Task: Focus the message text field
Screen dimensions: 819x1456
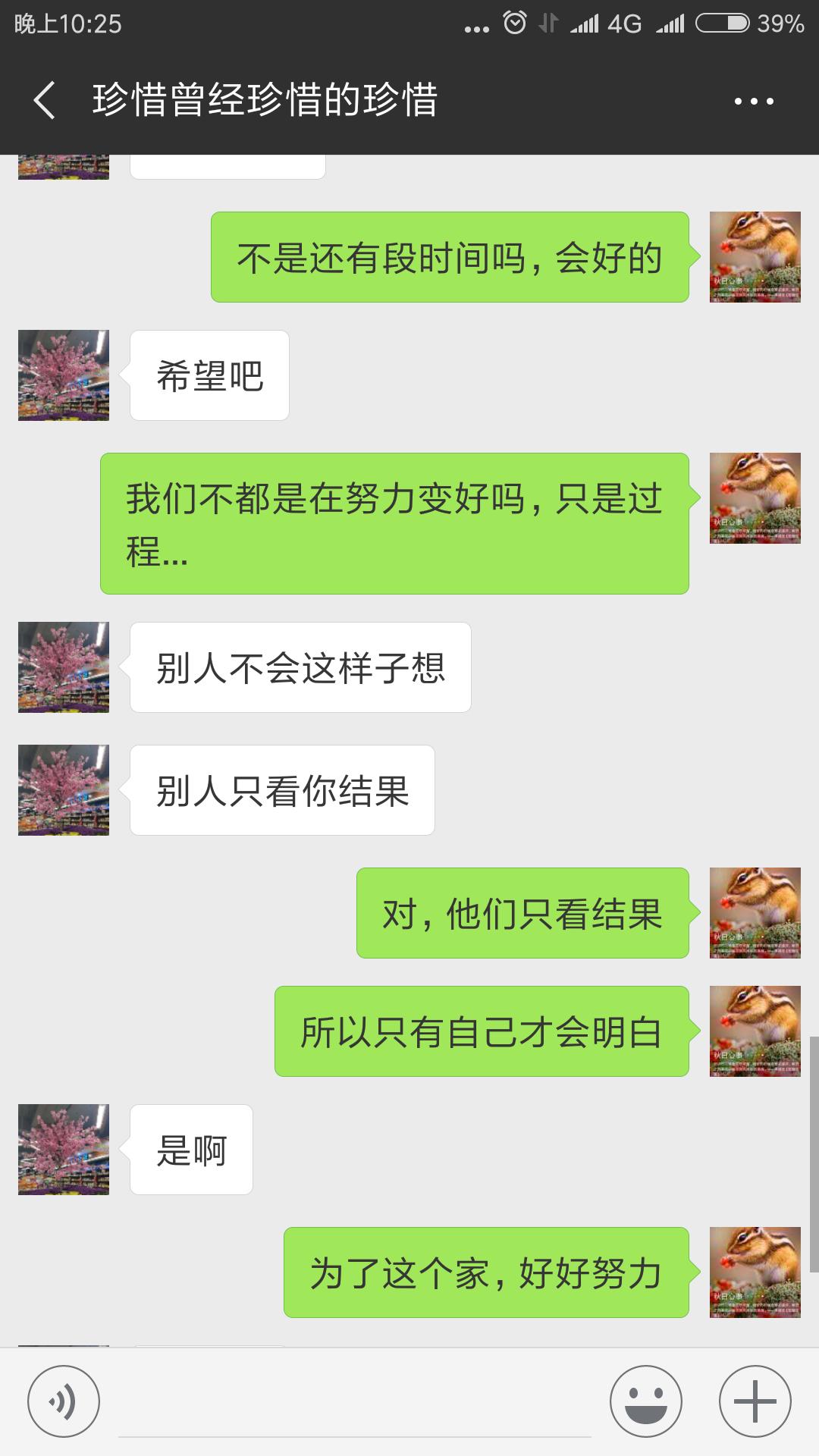Action: (x=355, y=1403)
